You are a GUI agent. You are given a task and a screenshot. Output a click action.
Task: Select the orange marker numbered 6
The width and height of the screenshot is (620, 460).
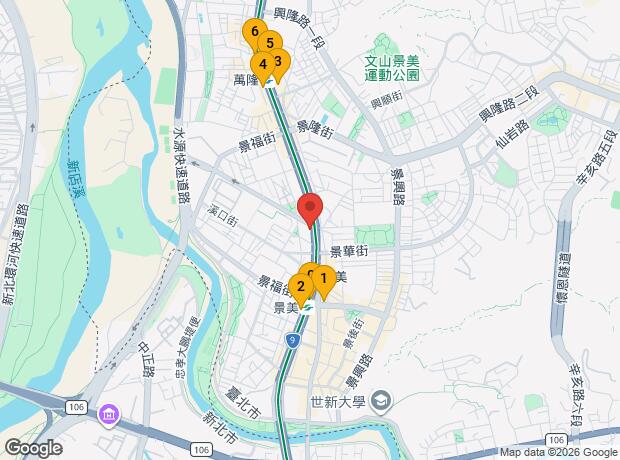click(x=255, y=32)
